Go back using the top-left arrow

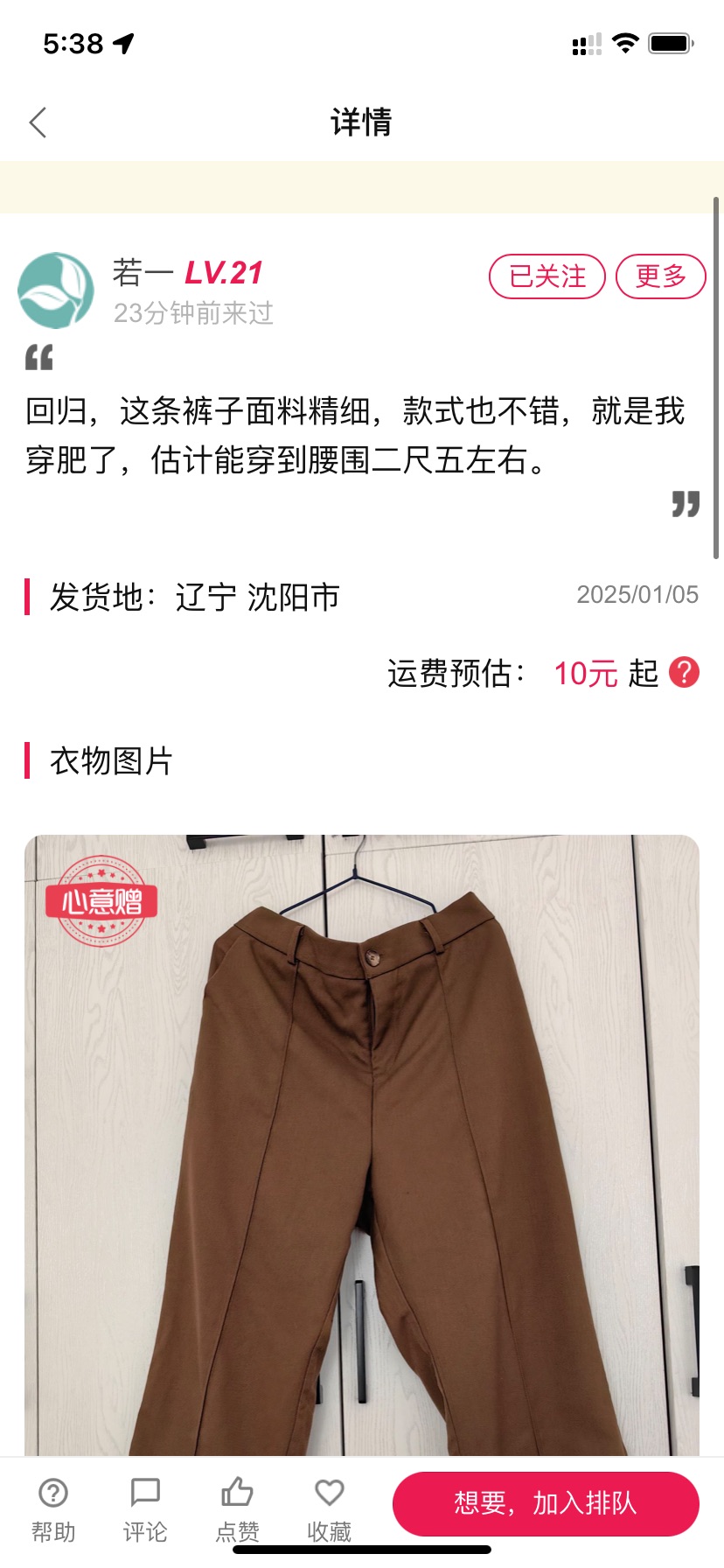[38, 122]
